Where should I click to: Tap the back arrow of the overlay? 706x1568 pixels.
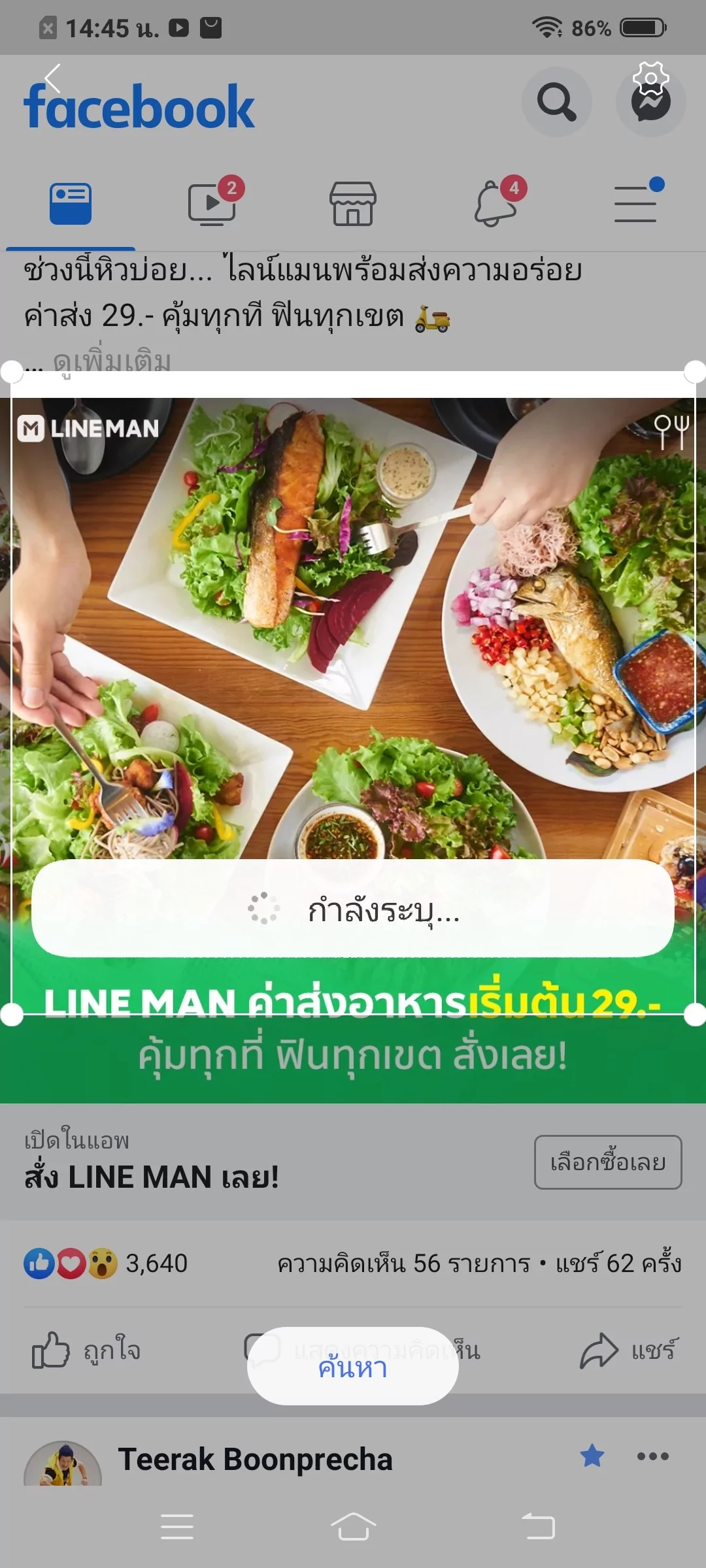coord(53,78)
